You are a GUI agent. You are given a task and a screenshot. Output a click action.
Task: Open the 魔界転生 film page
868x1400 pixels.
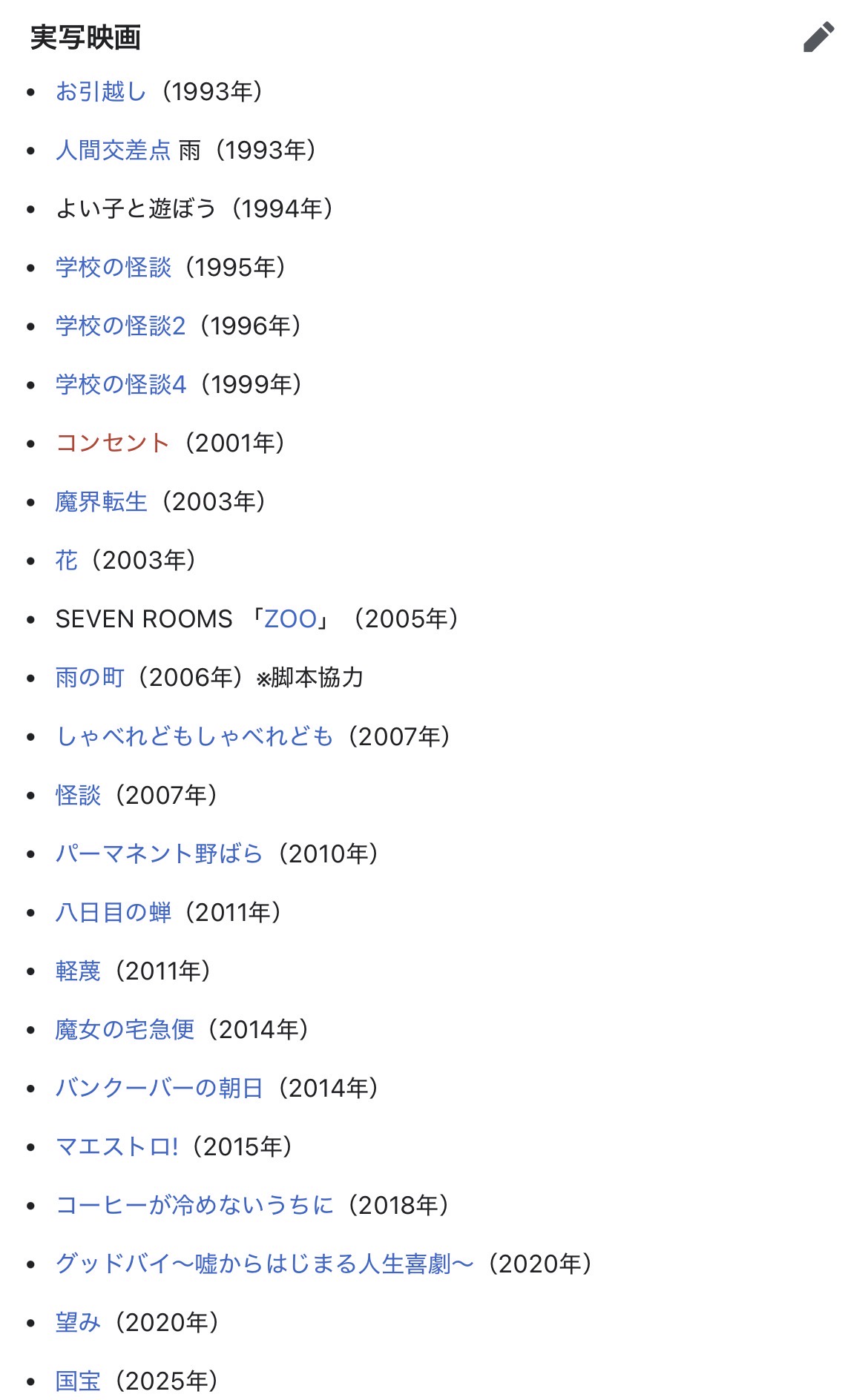[x=101, y=502]
